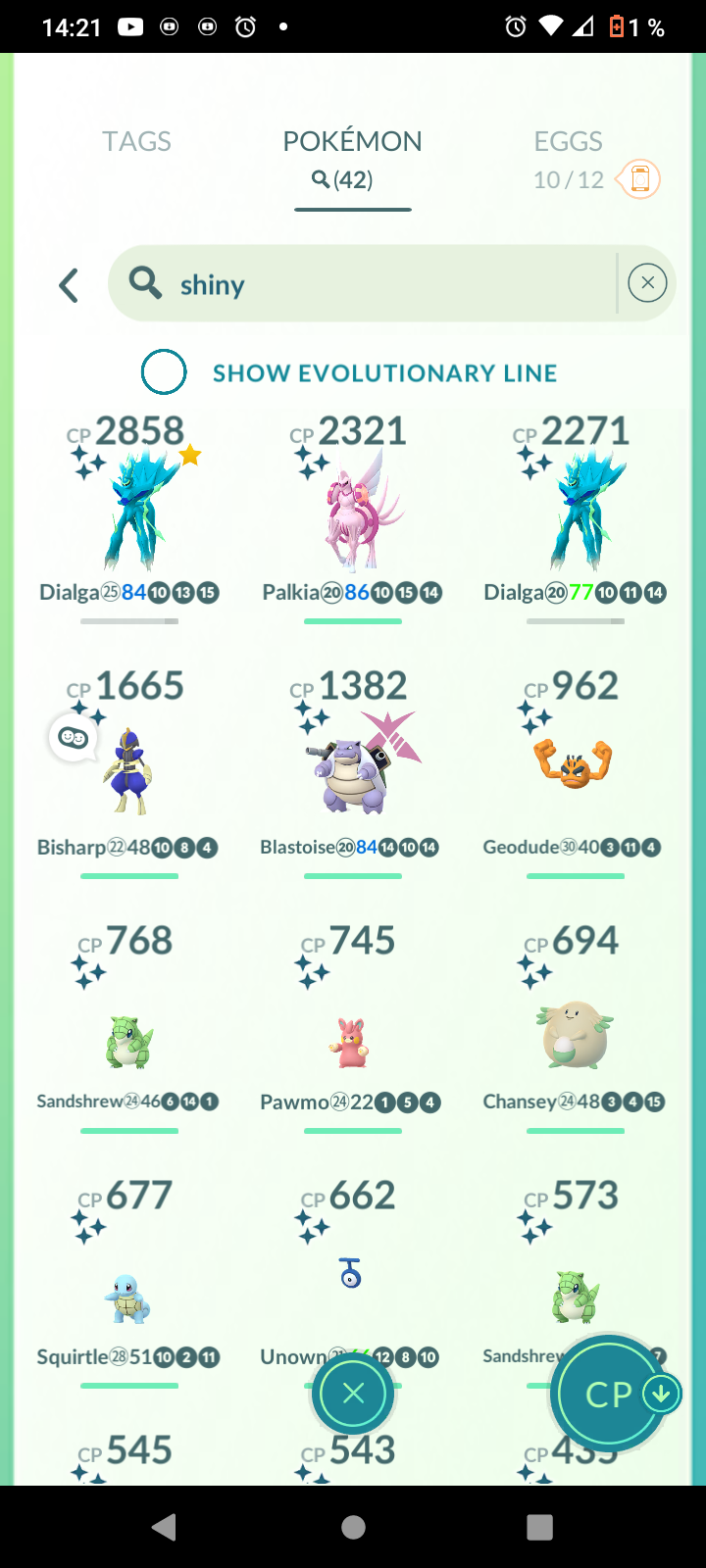This screenshot has width=706, height=1568.
Task: Close the Pokémon list with X button
Action: point(353,1394)
